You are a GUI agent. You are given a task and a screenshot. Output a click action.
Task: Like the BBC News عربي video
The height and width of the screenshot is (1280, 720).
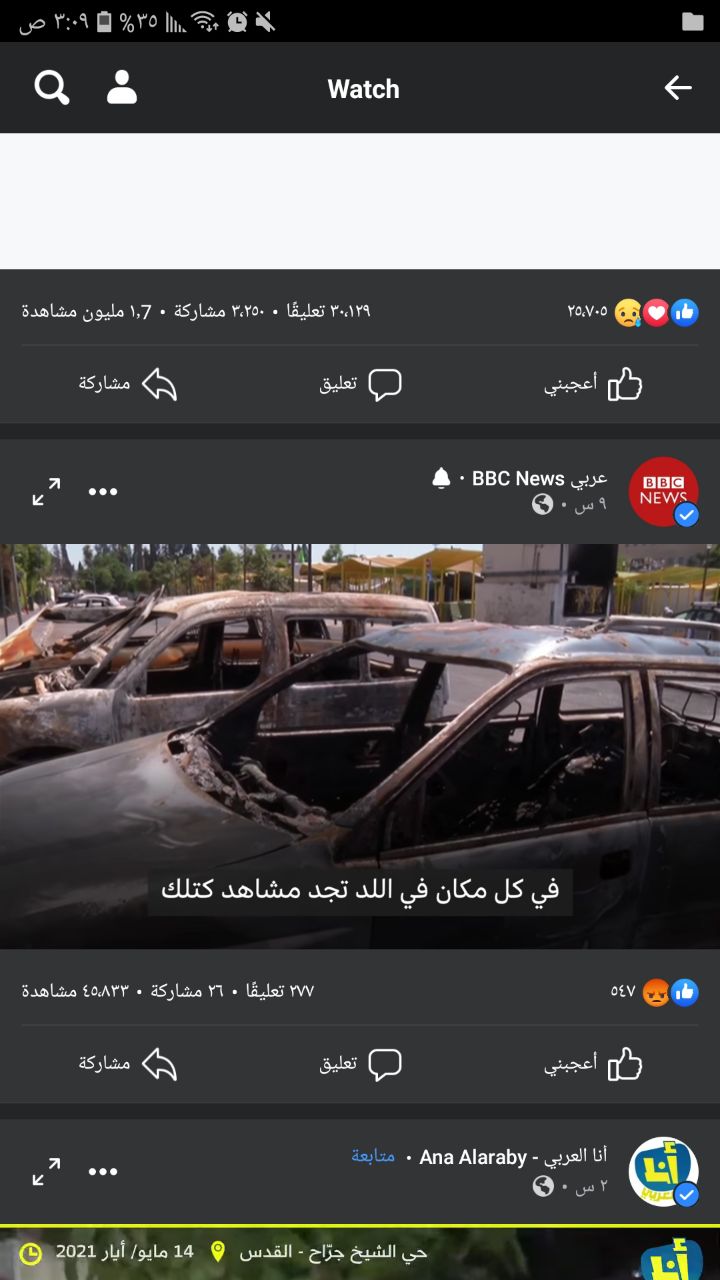coord(593,1064)
